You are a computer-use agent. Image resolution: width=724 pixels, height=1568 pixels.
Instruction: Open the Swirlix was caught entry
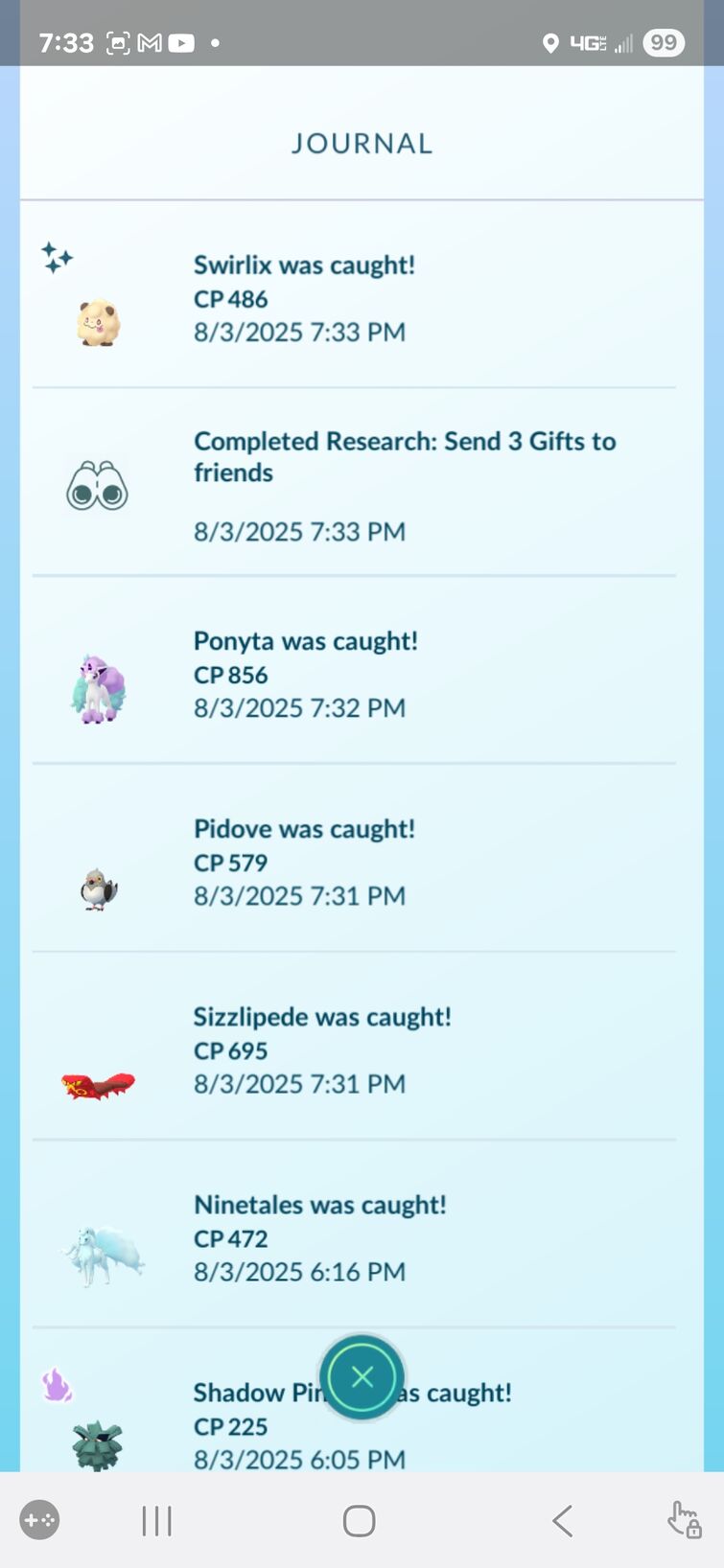pyautogui.click(x=304, y=298)
